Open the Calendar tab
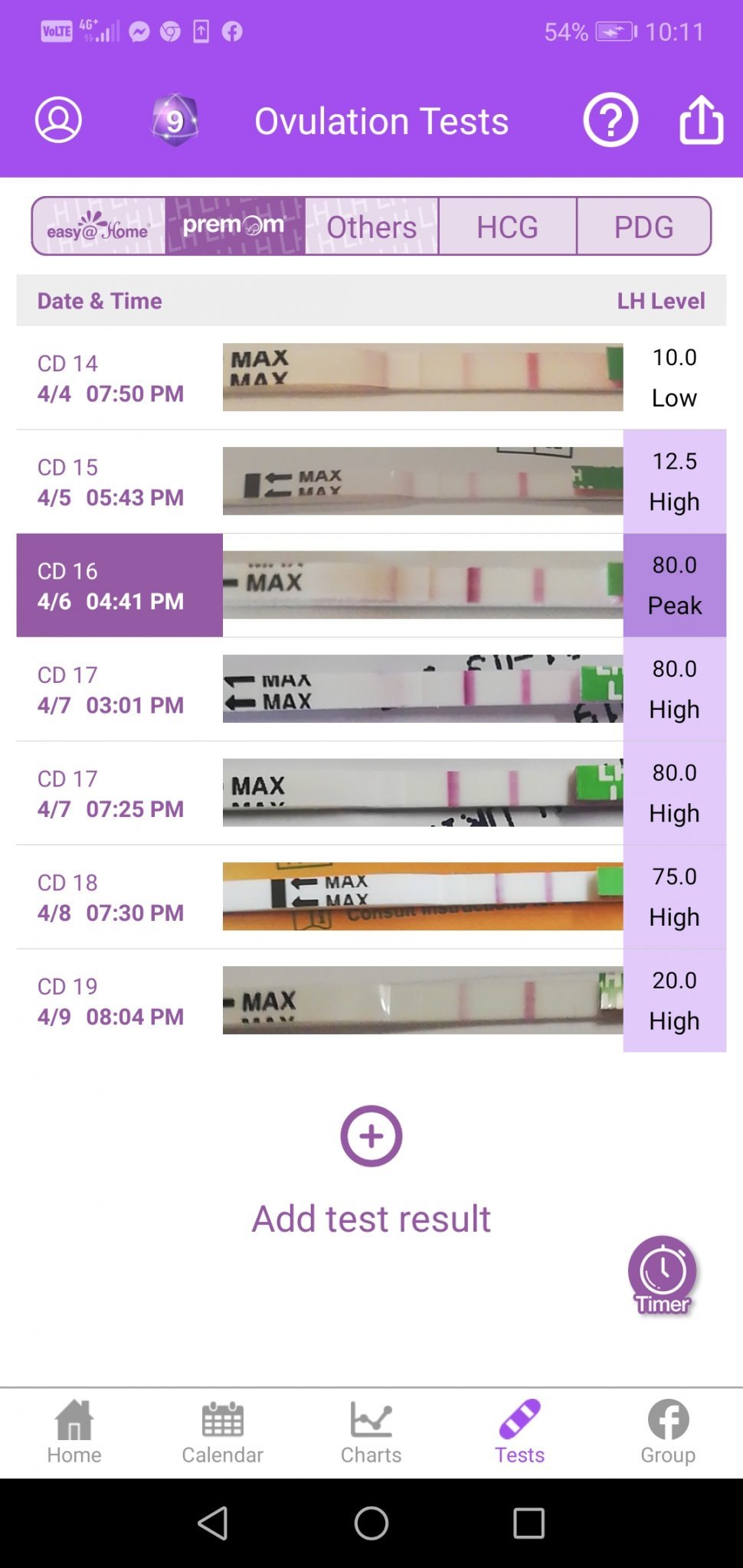This screenshot has height=1568, width=743. click(223, 1432)
